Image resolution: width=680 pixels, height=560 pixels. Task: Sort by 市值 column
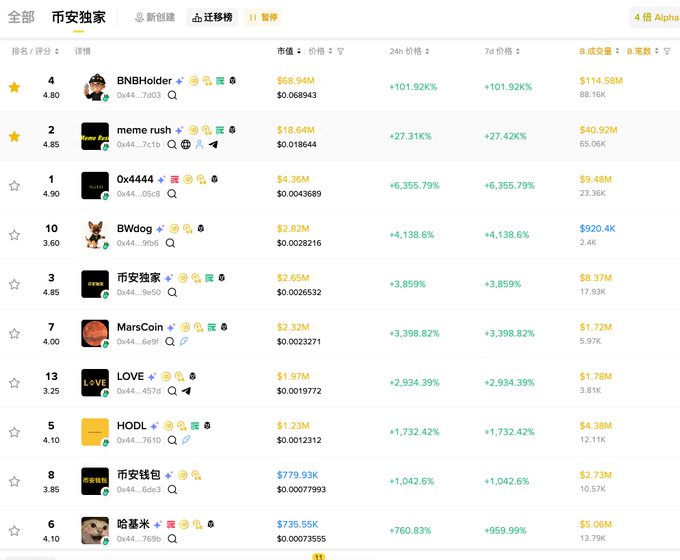pyautogui.click(x=285, y=50)
